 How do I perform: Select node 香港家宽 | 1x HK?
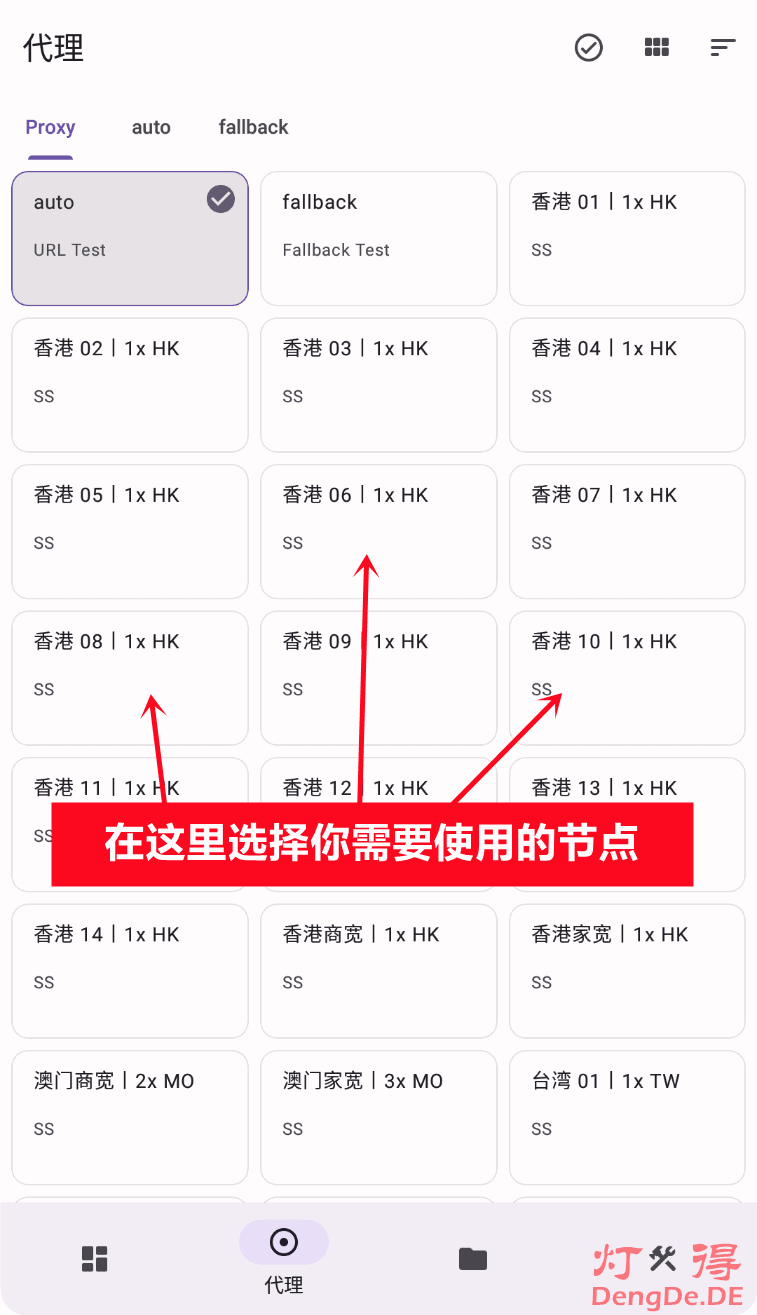coord(627,971)
